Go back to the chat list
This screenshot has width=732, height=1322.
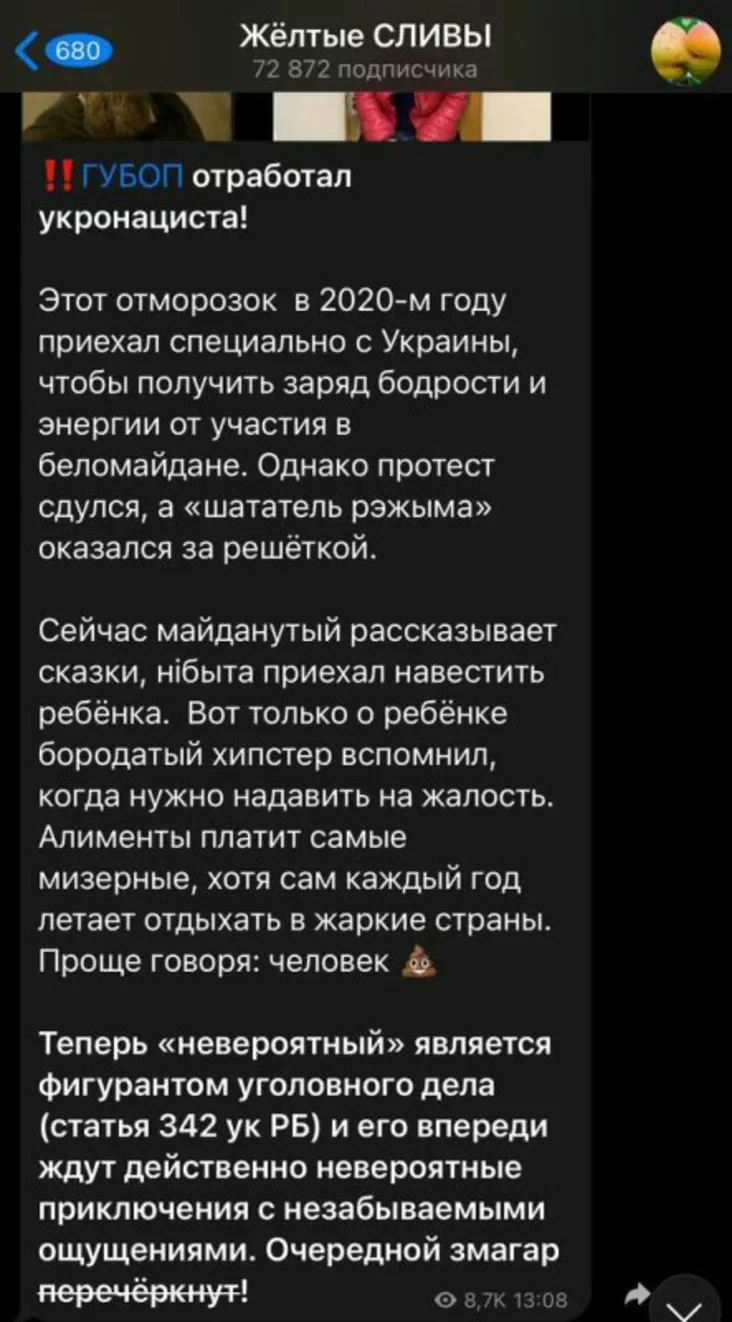point(62,52)
